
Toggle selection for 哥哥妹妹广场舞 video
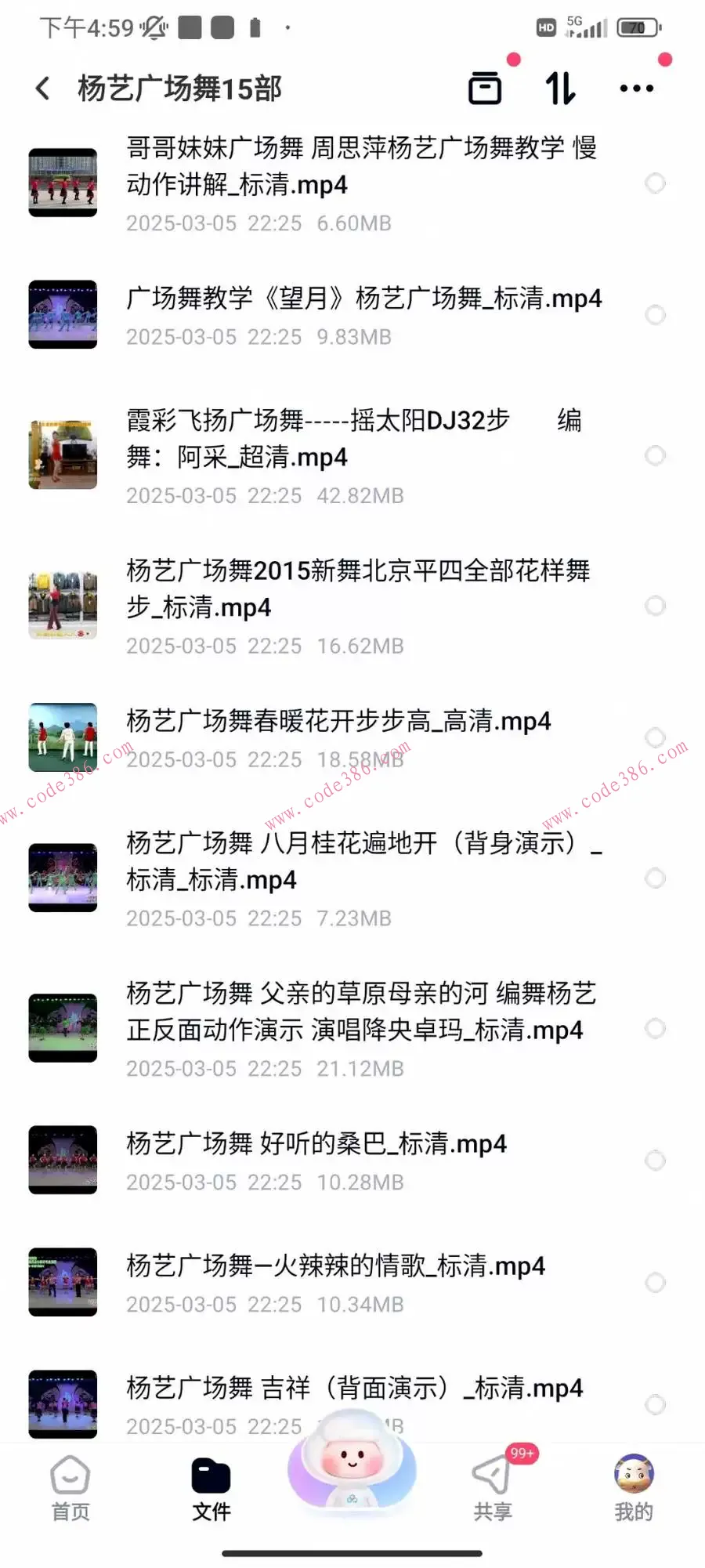tap(656, 183)
